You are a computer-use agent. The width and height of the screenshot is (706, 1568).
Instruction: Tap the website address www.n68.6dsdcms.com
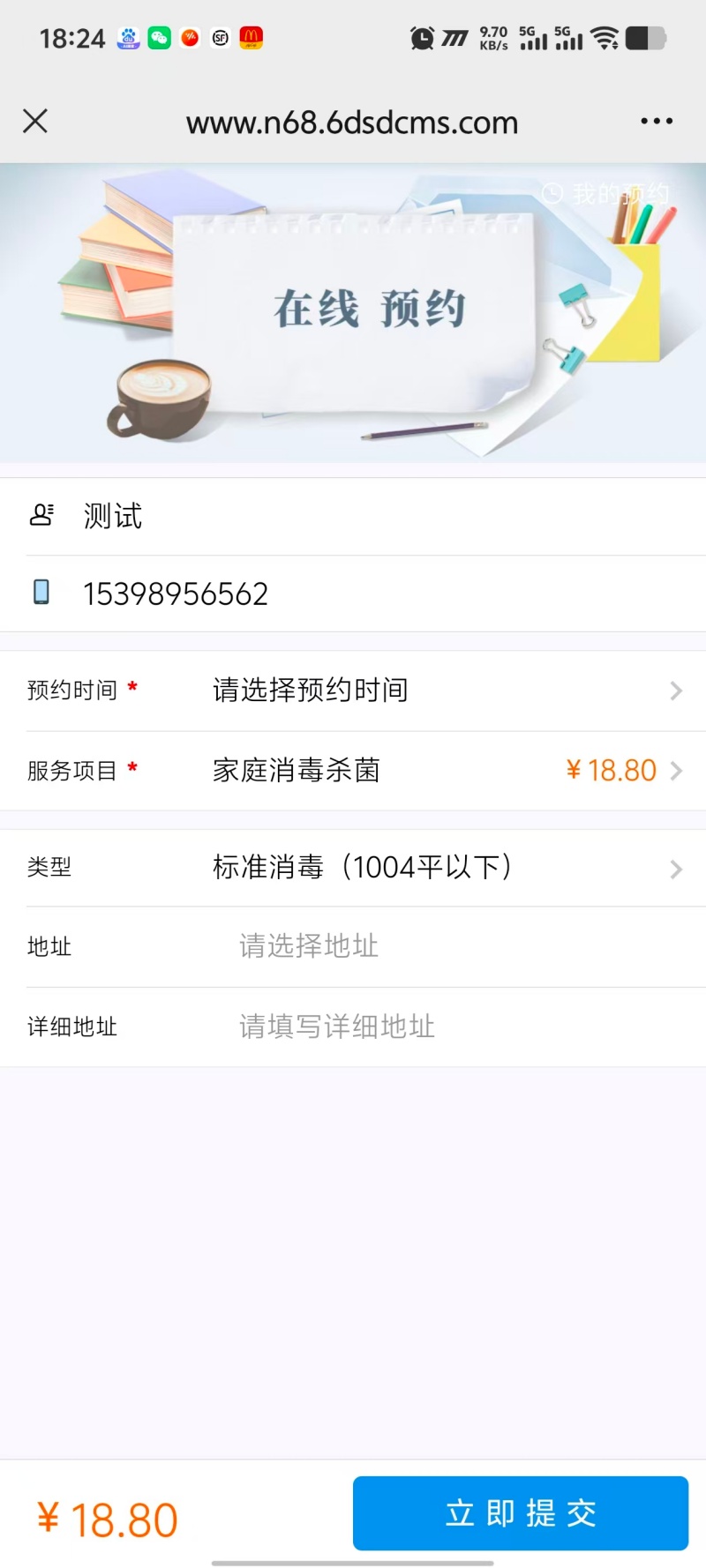351,123
